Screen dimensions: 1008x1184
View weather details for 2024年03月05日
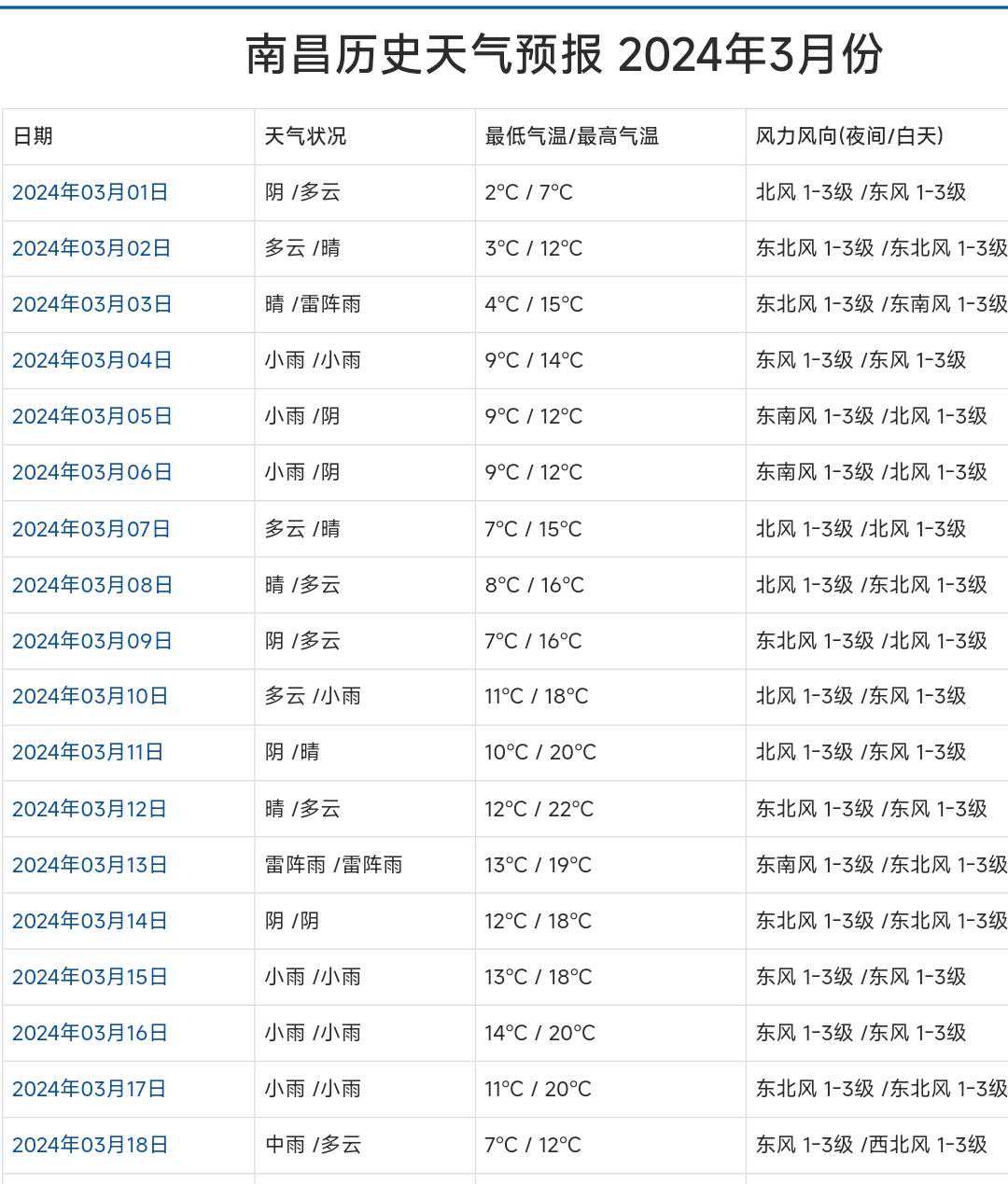pyautogui.click(x=91, y=416)
